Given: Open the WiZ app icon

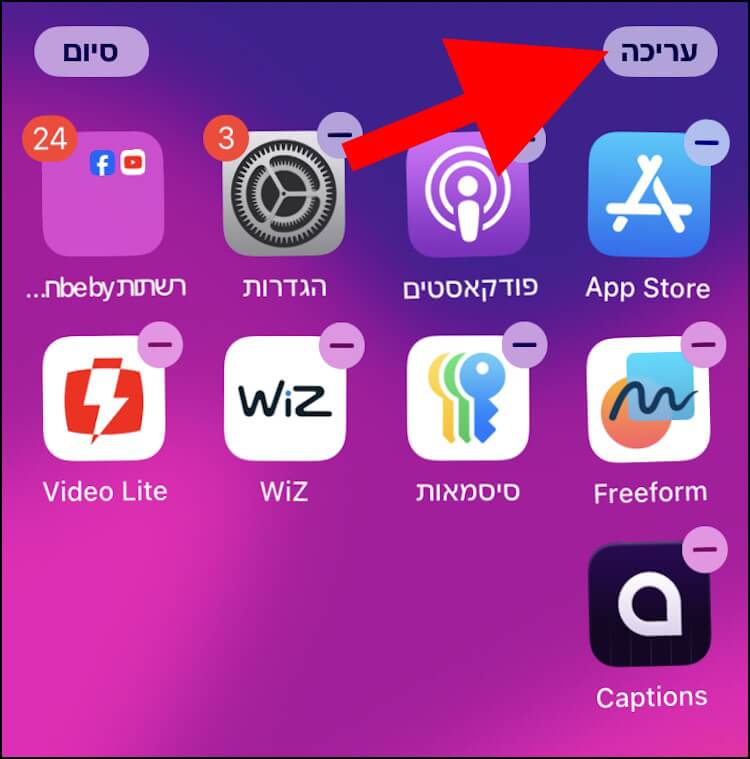Looking at the screenshot, I should coord(284,398).
